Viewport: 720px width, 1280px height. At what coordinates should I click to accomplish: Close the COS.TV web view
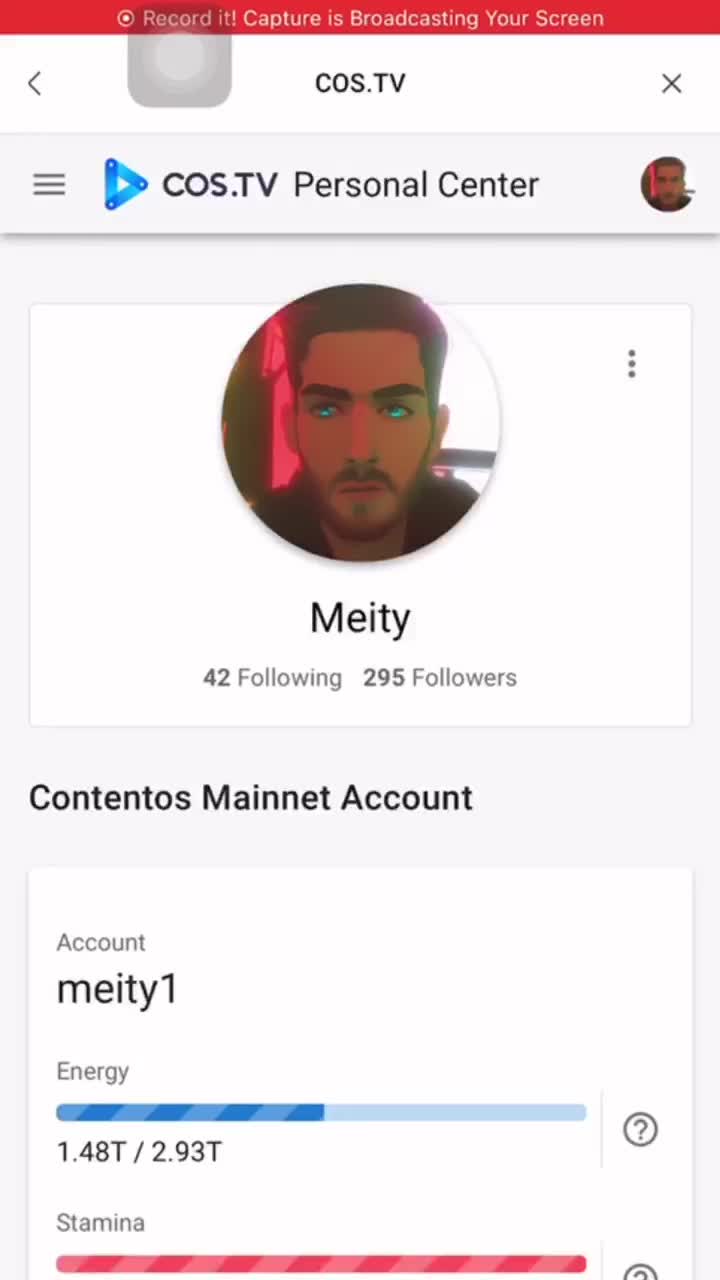pyautogui.click(x=671, y=83)
